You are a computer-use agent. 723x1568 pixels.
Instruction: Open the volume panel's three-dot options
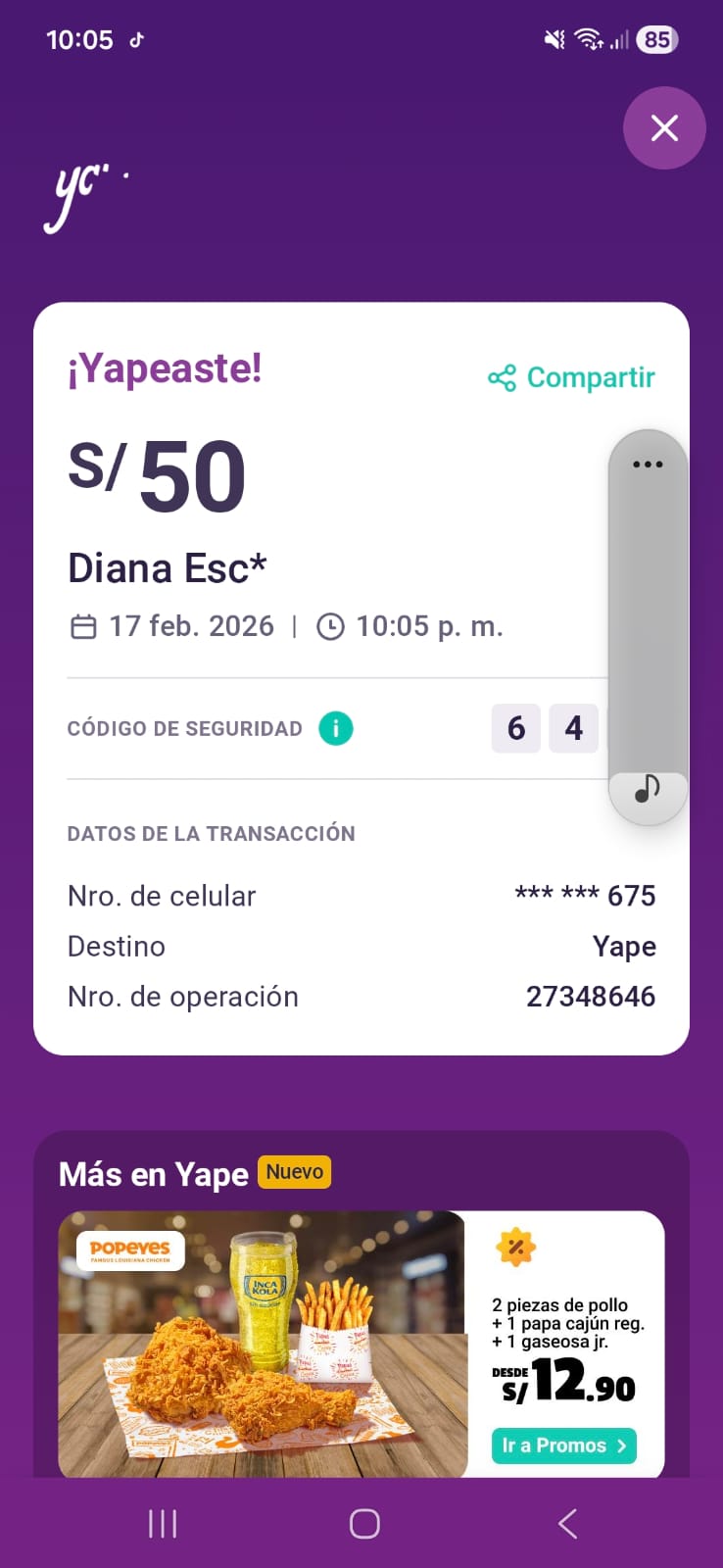tap(648, 465)
